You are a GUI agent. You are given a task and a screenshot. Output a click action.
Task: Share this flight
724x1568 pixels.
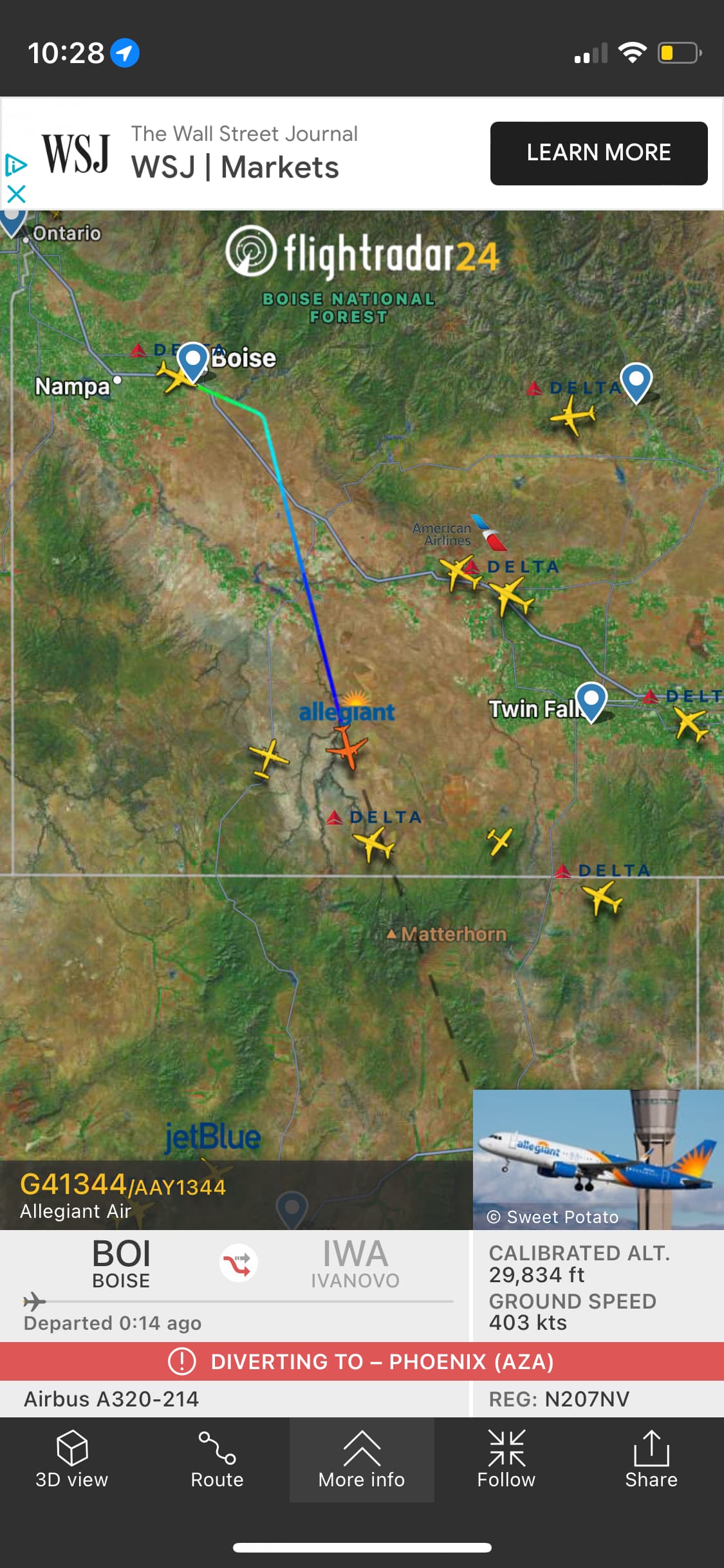coord(651,1460)
